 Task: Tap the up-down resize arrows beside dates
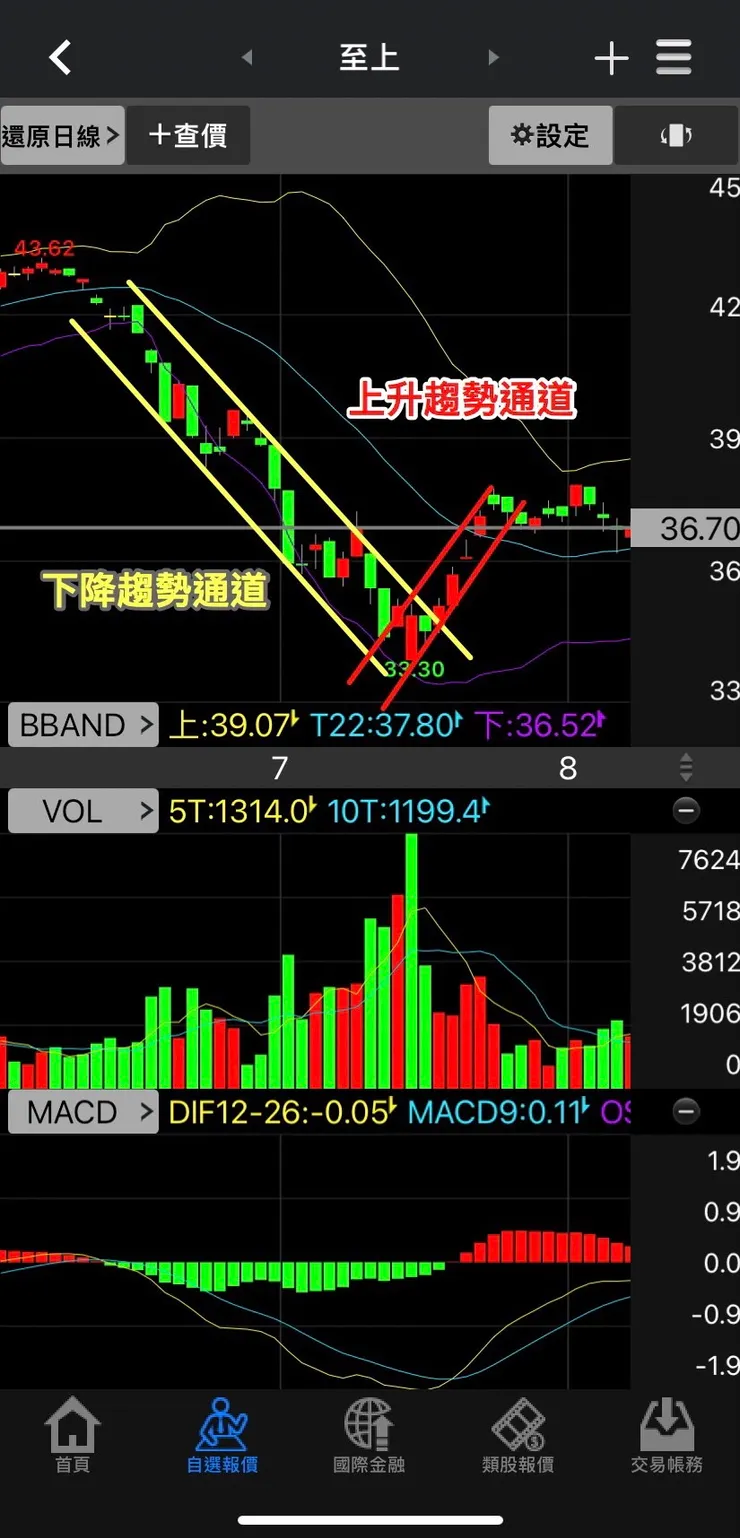(x=686, y=768)
